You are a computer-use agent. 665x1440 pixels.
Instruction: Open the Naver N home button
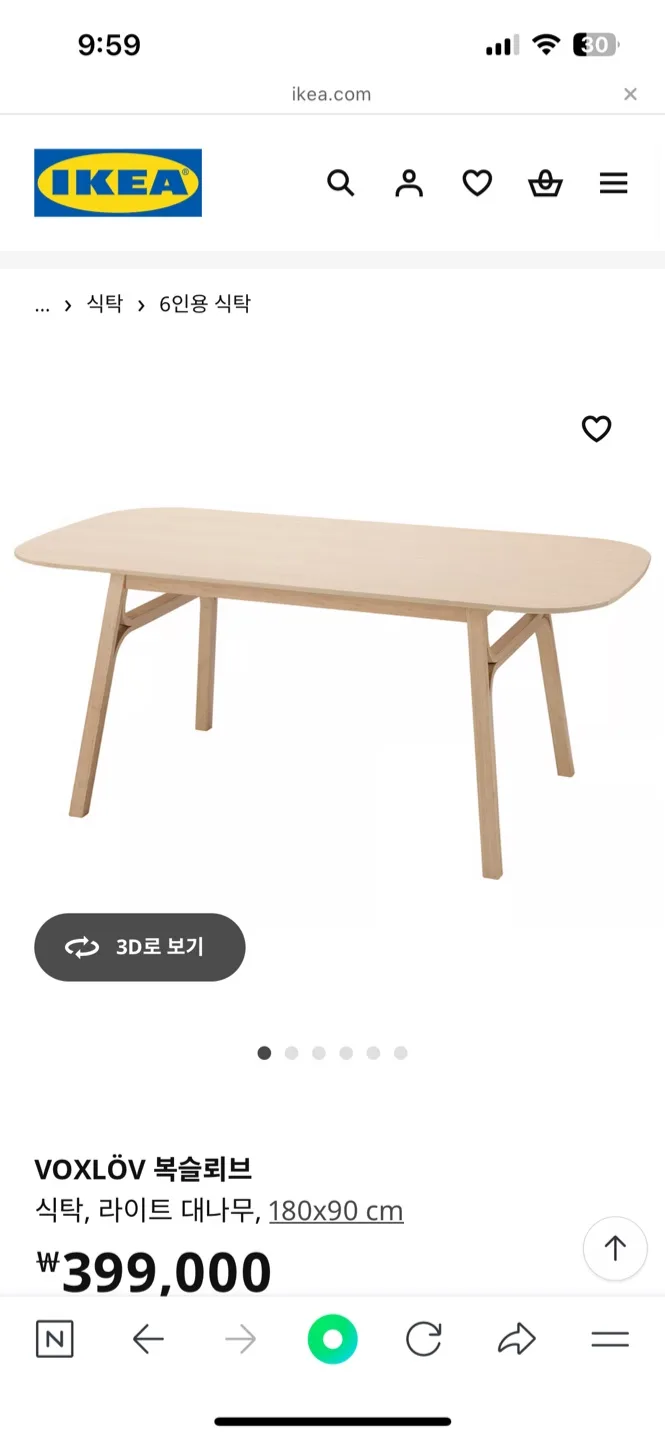54,1339
